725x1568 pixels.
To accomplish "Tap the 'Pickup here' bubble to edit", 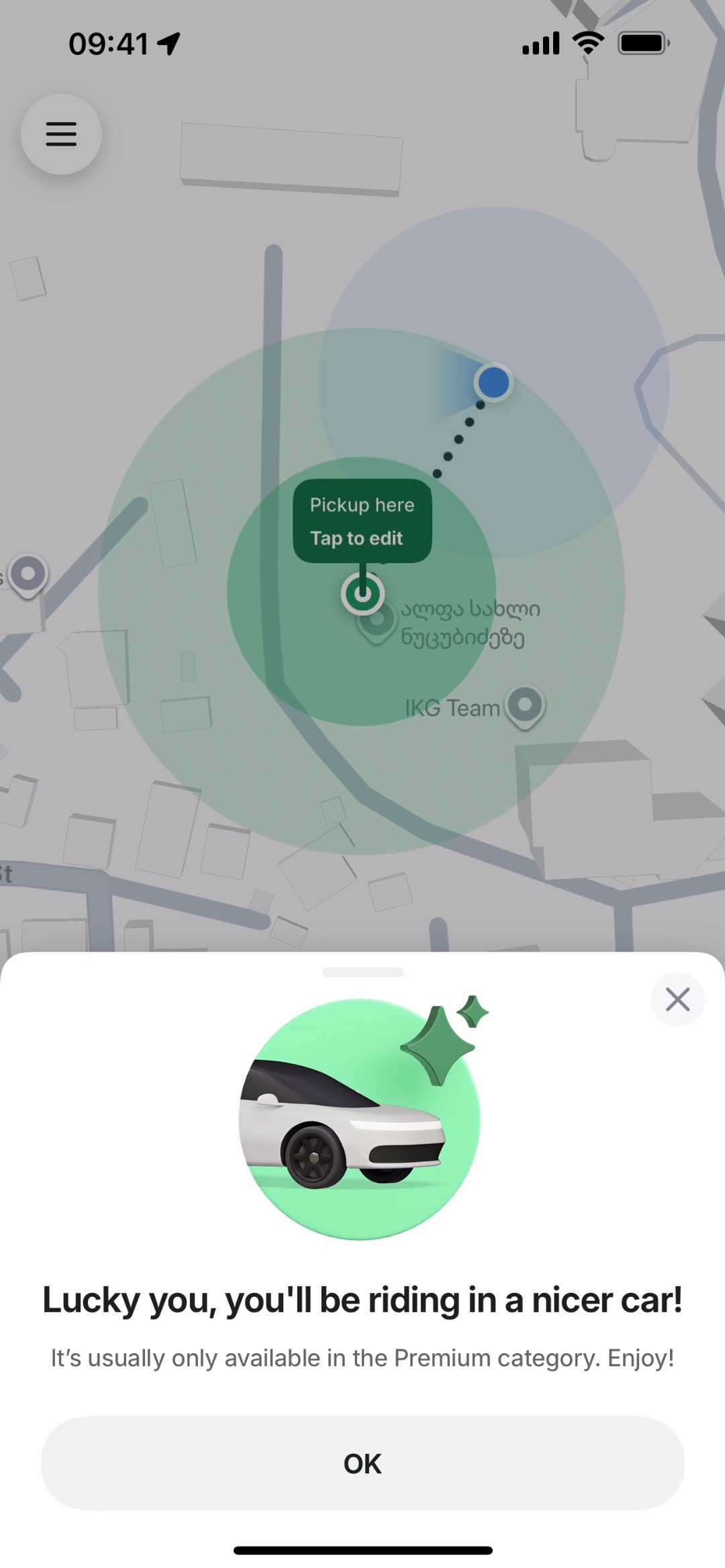I will pyautogui.click(x=362, y=521).
